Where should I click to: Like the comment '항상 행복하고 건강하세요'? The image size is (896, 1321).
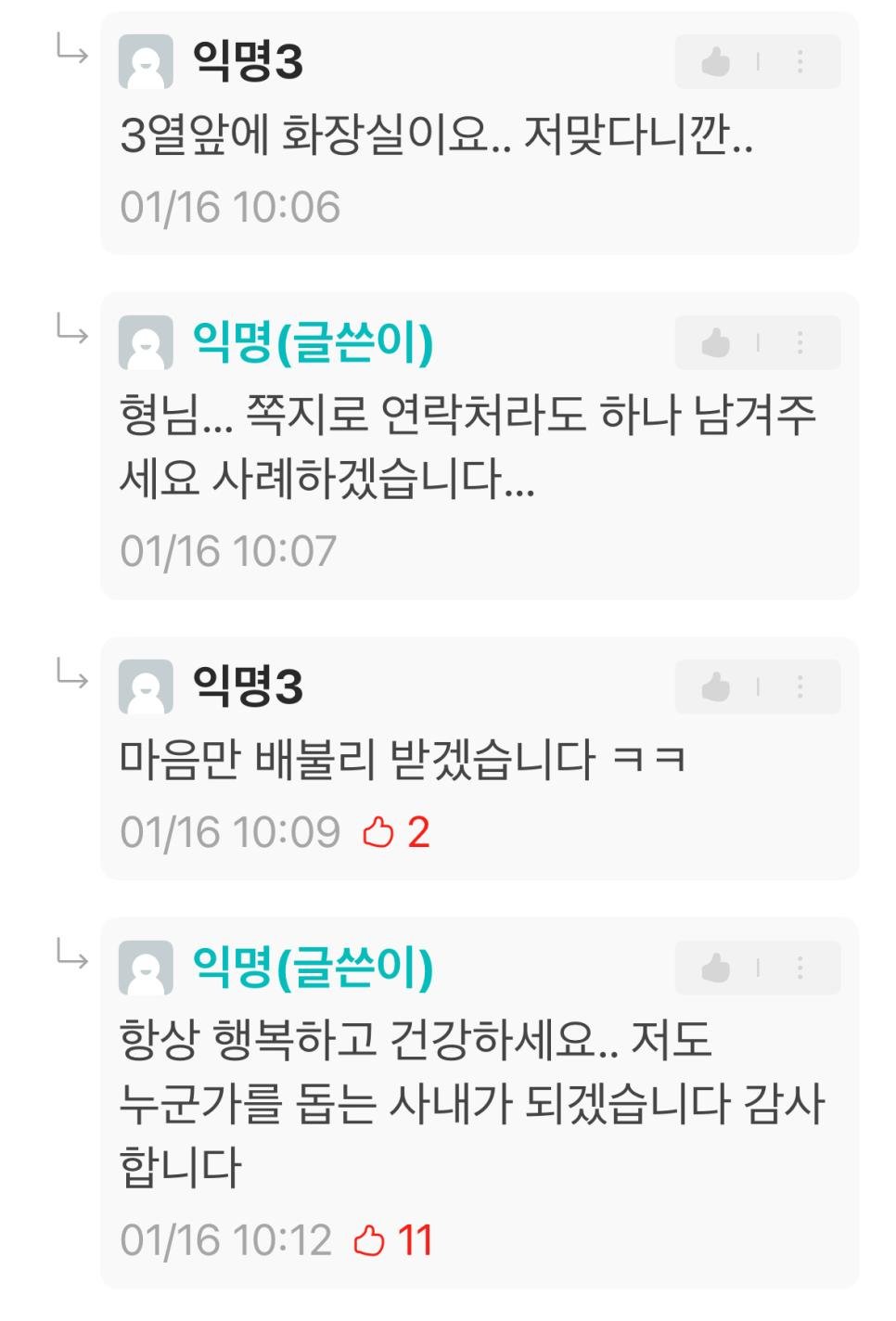point(715,968)
